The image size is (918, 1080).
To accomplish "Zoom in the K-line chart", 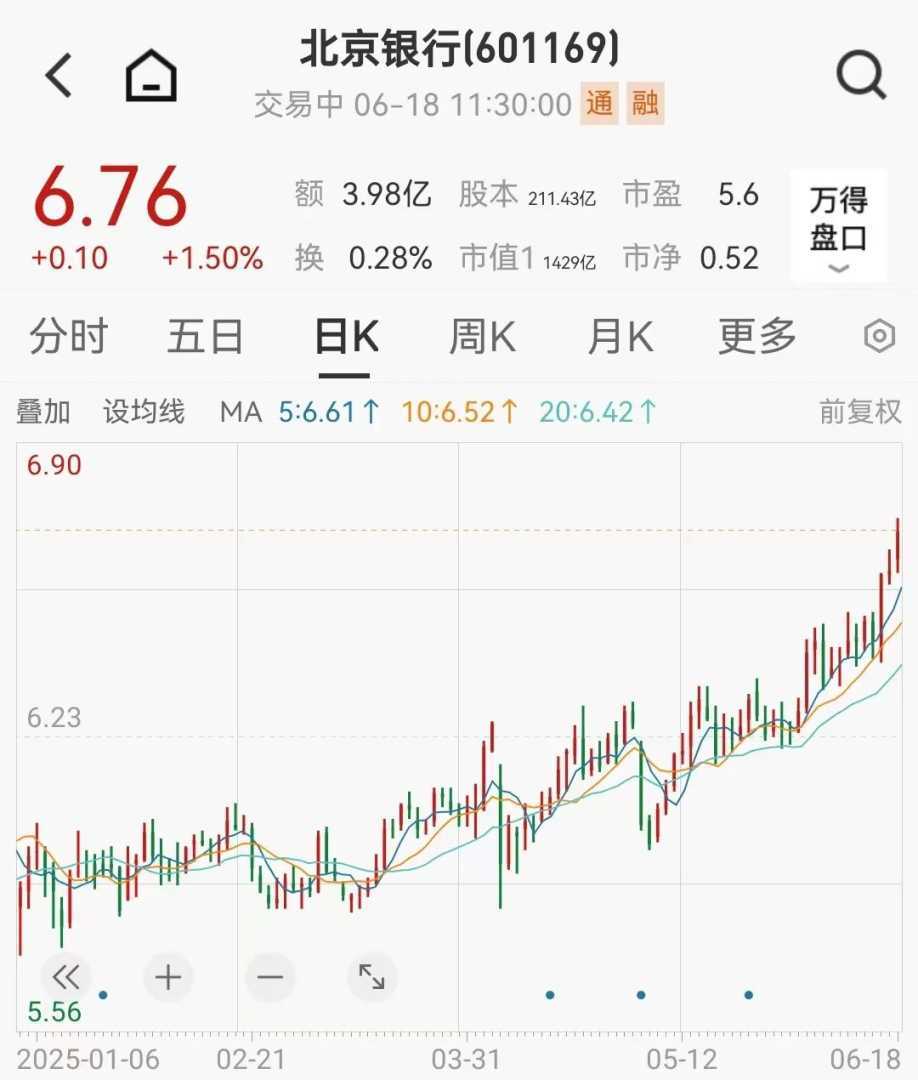I will click(x=168, y=977).
